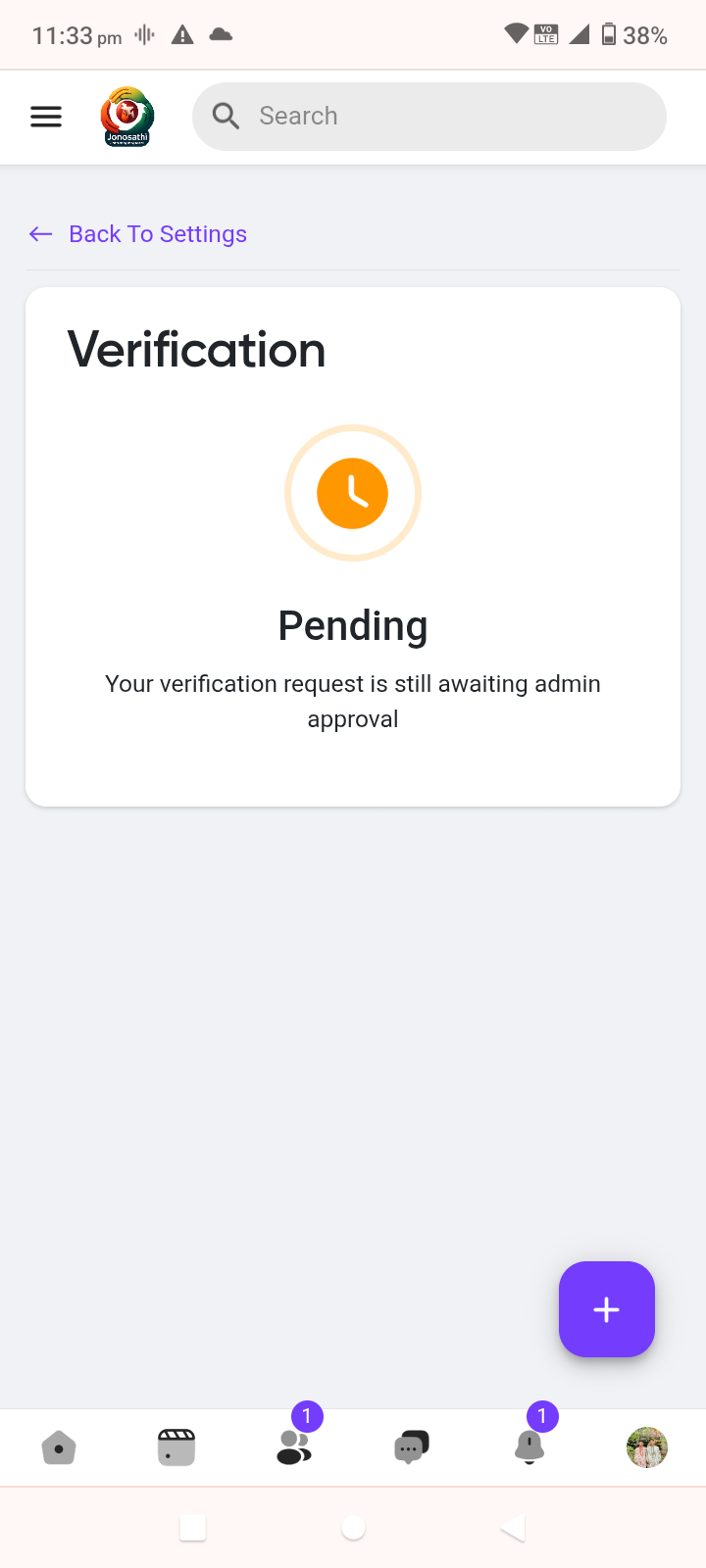Open the notifications bell

[529, 1447]
